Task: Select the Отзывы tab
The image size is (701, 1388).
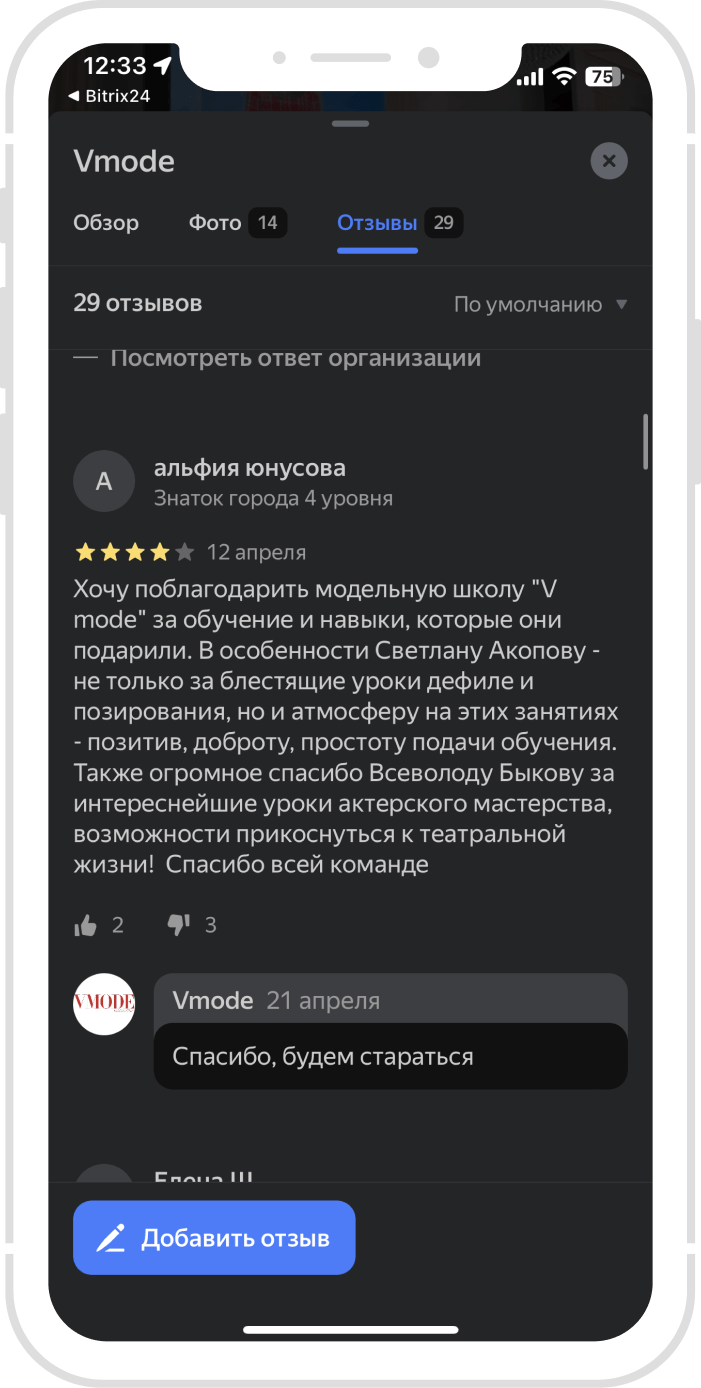Action: pyautogui.click(x=397, y=223)
